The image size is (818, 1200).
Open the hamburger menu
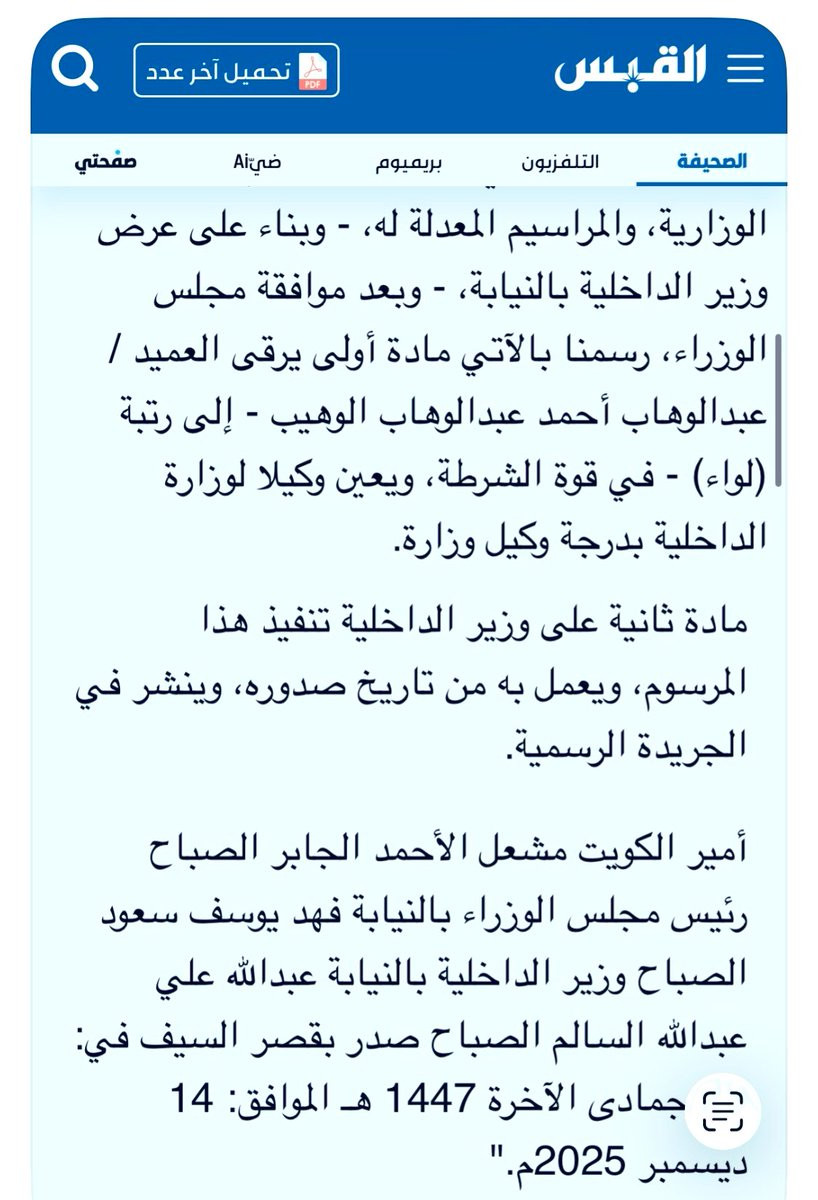(745, 68)
